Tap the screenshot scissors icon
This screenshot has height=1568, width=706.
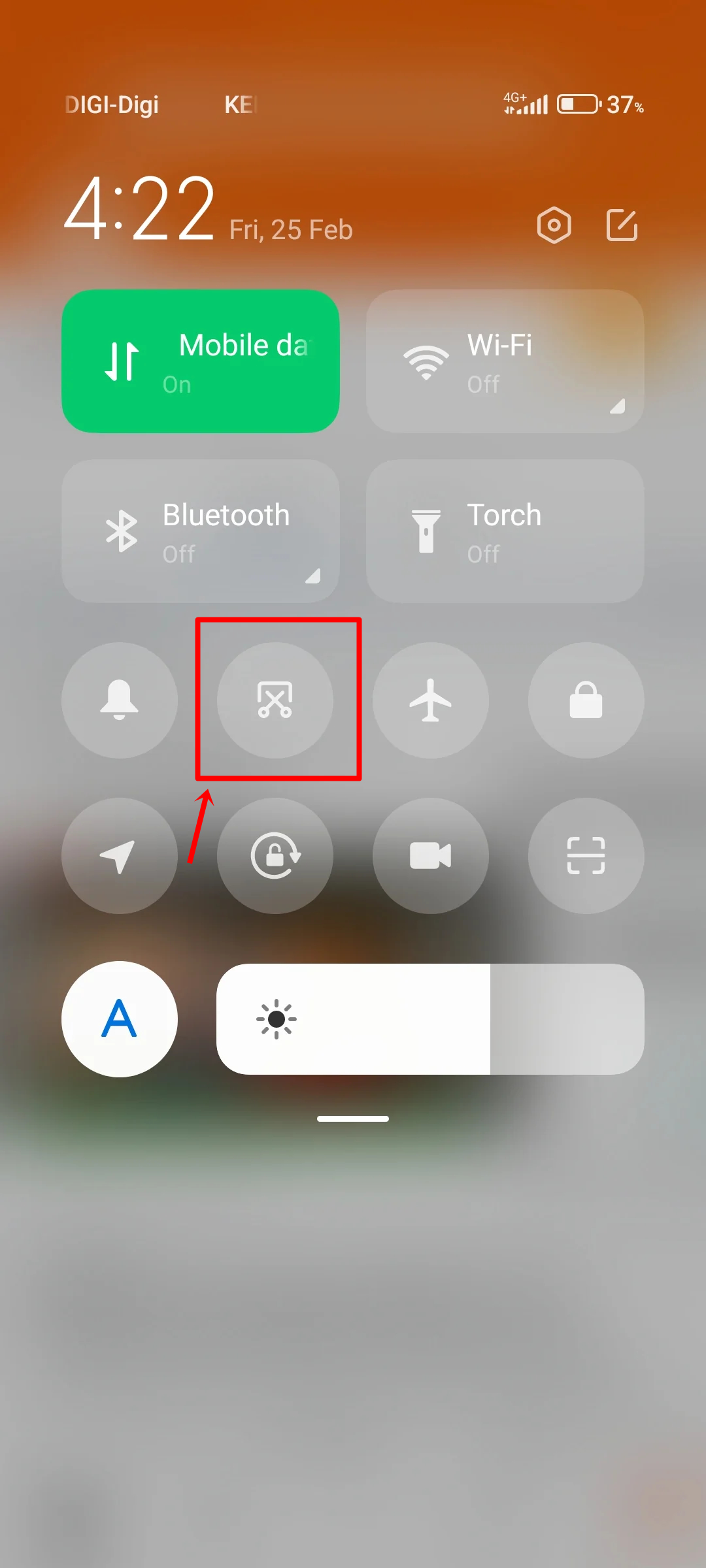coord(275,700)
